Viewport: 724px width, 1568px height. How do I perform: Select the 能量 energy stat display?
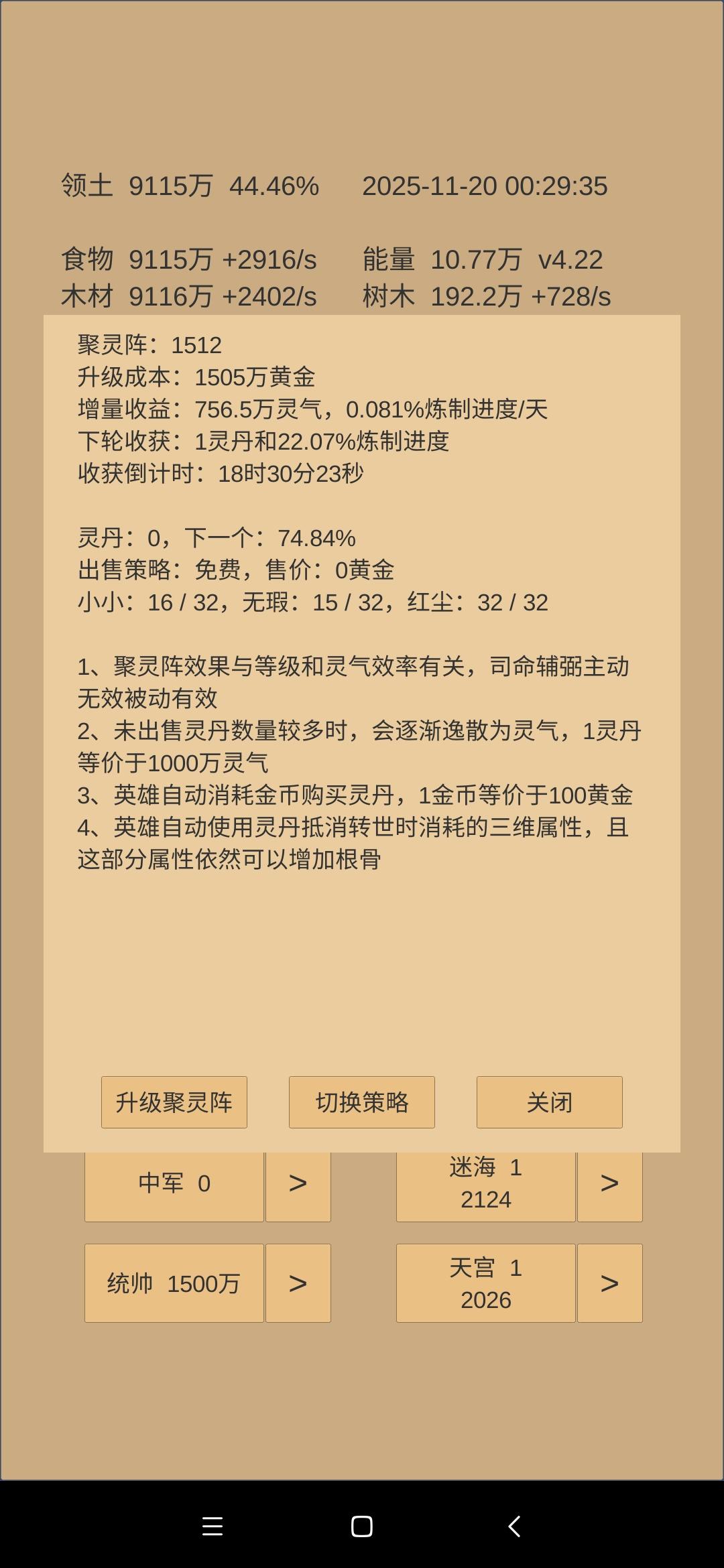484,262
